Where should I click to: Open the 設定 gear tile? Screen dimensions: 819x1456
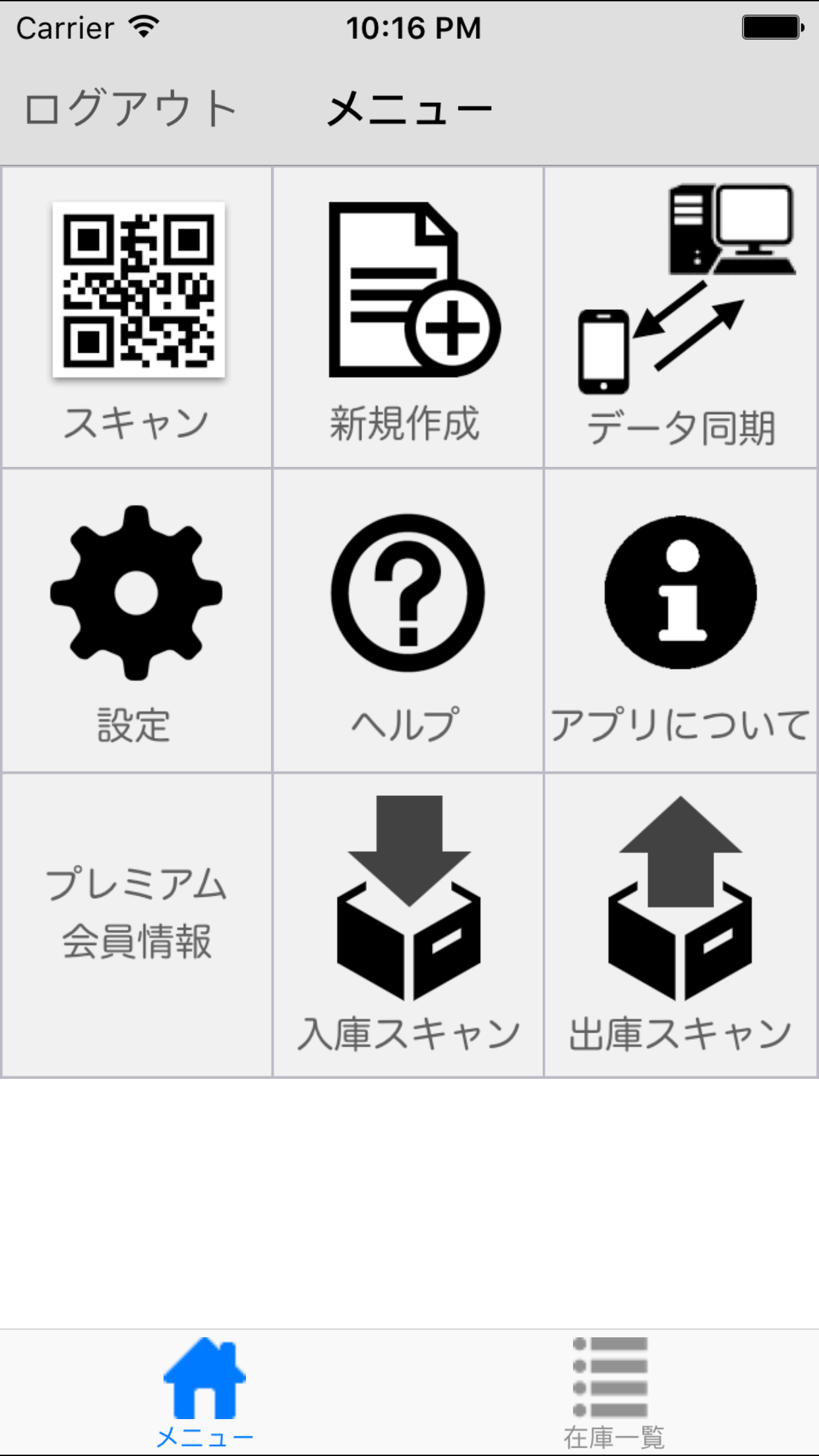[x=136, y=621]
